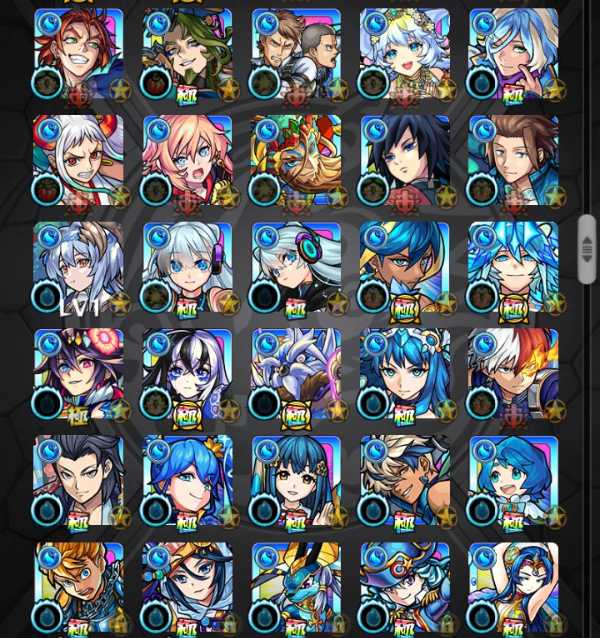Image resolution: width=600 pixels, height=638 pixels.
Task: Open the pink-haired girl's tile
Action: coord(188,160)
